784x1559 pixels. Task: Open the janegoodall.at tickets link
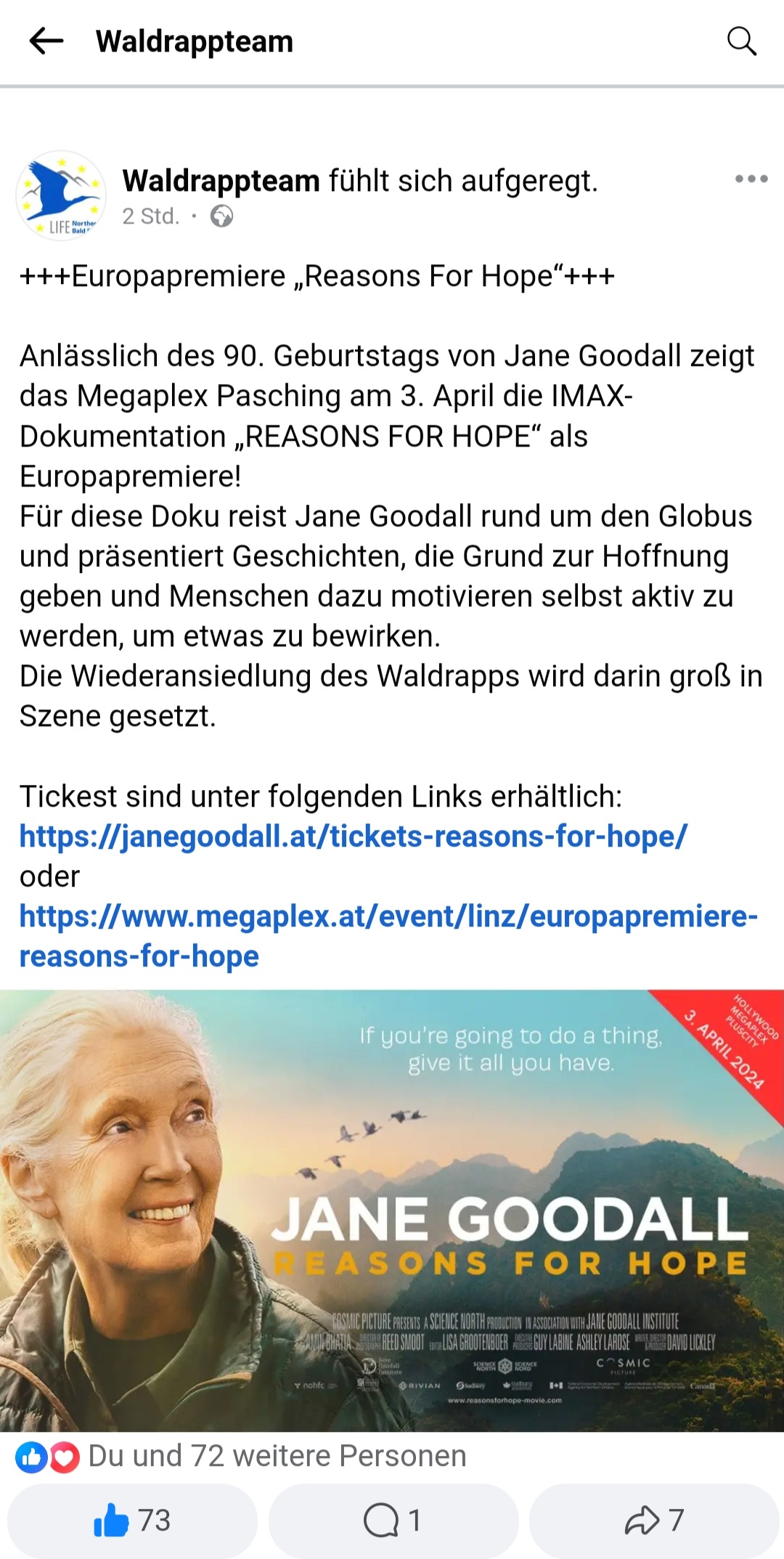tap(353, 837)
